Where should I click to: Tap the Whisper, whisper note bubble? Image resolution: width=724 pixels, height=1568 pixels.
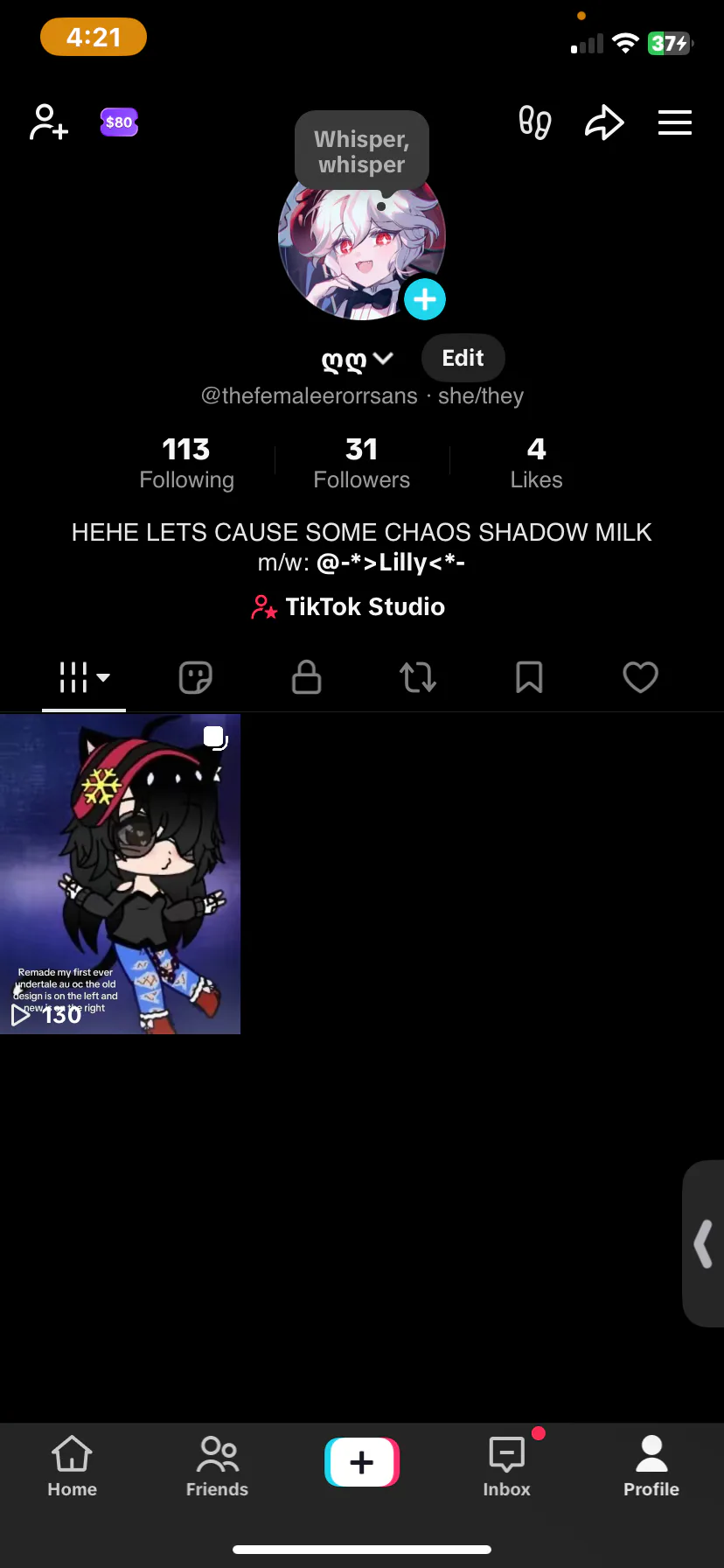point(362,151)
